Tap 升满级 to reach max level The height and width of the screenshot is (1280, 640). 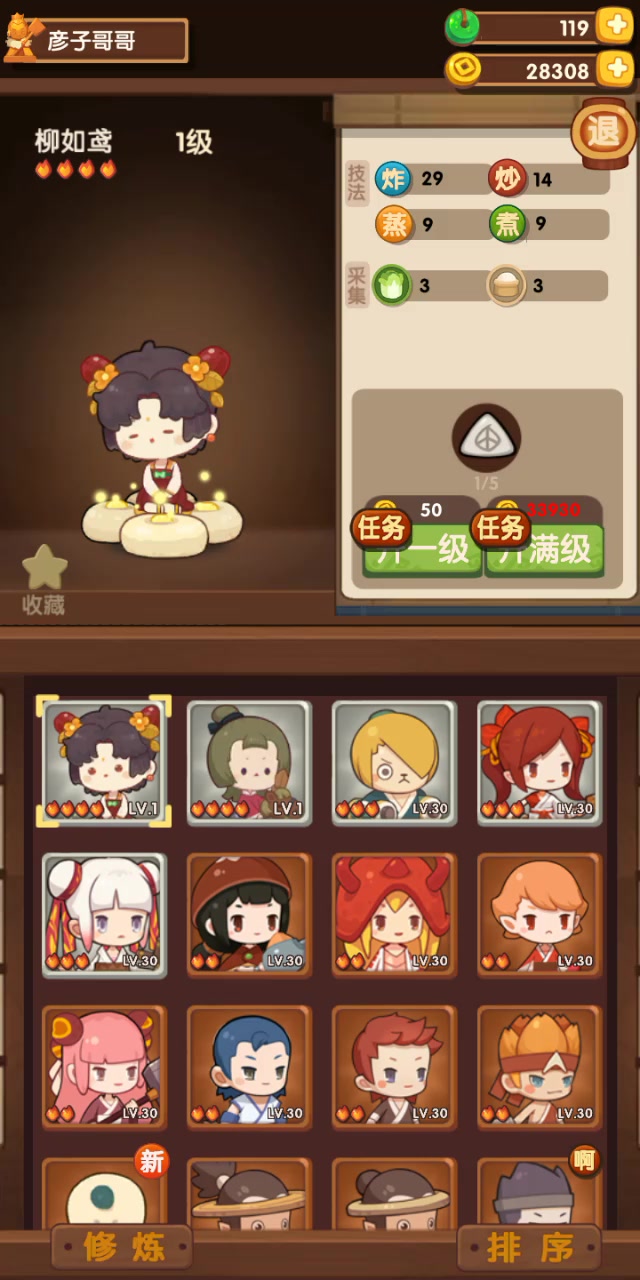click(544, 548)
